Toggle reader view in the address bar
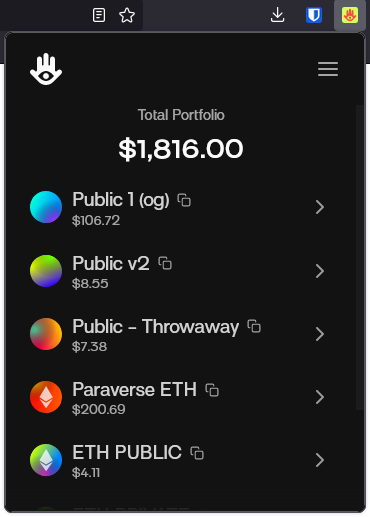The width and height of the screenshot is (370, 517). click(99, 15)
